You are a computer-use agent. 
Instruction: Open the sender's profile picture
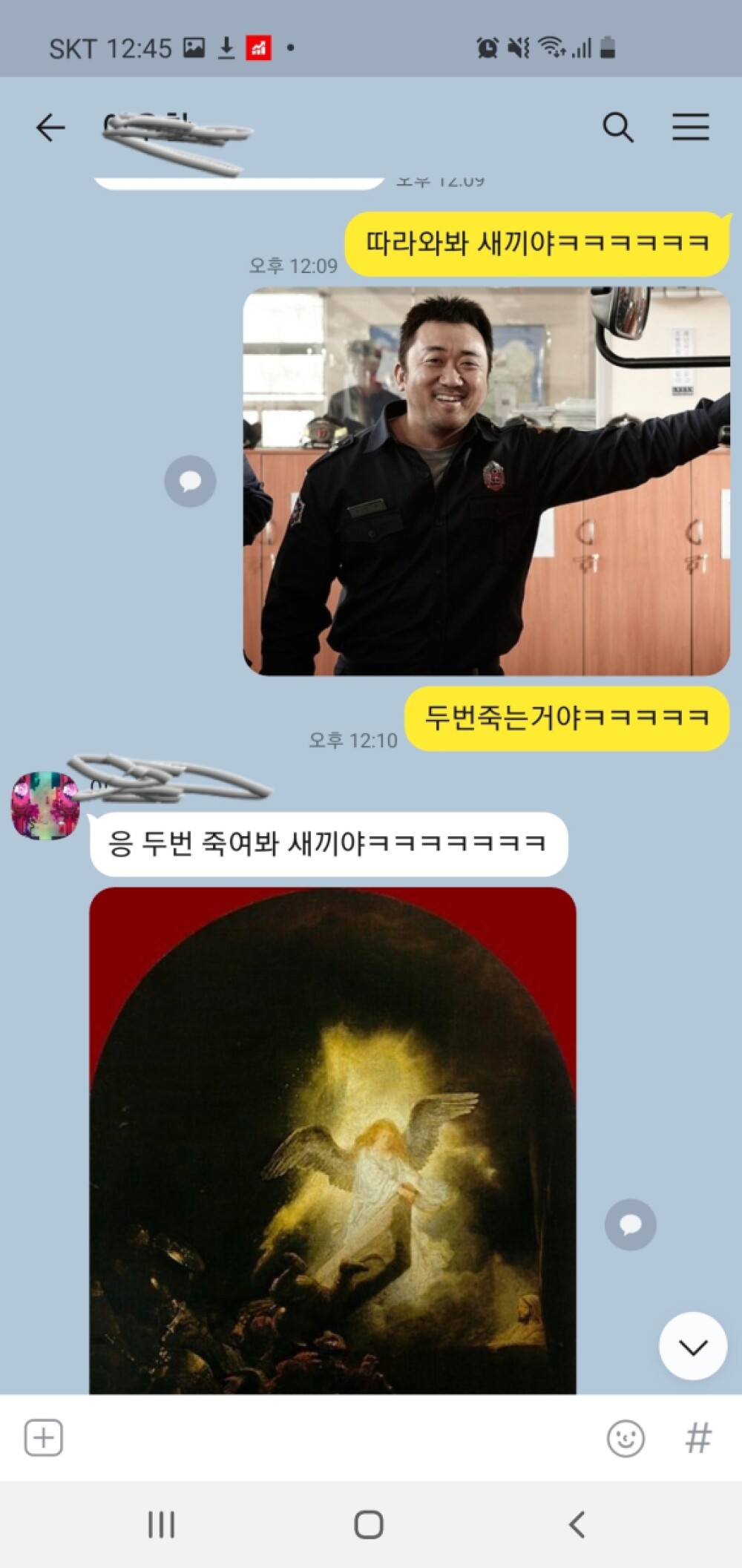click(x=45, y=806)
